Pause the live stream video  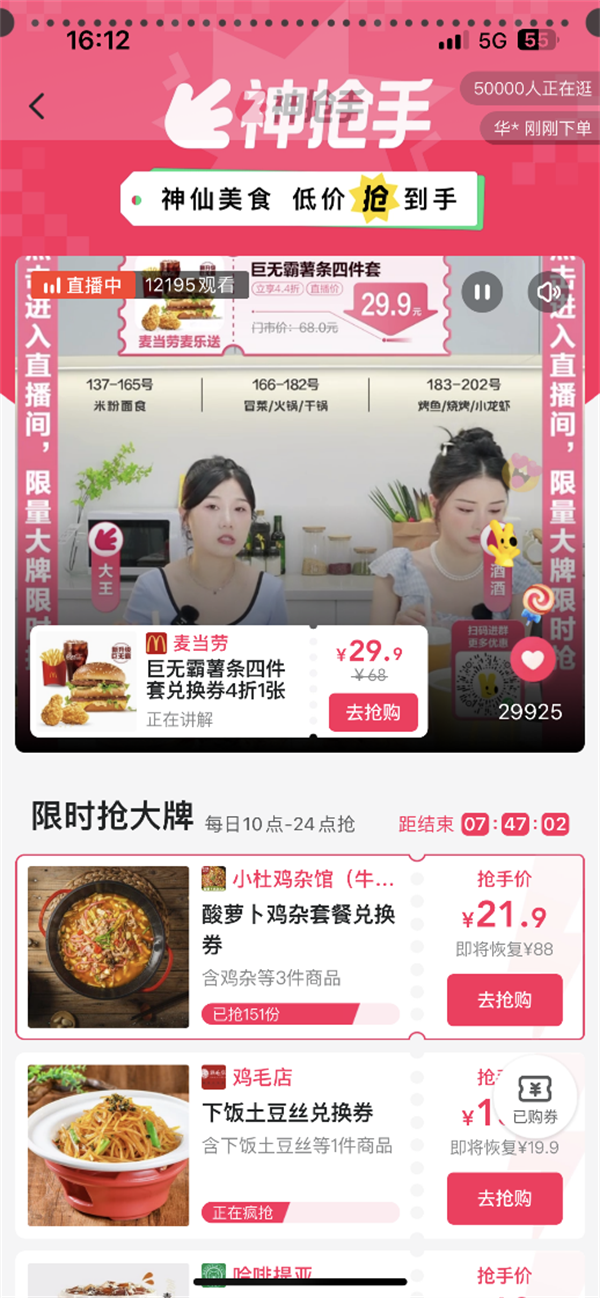click(482, 292)
